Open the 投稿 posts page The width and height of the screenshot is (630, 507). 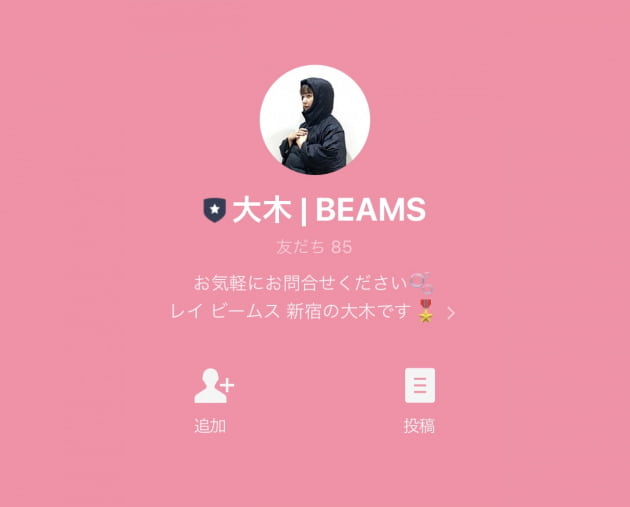419,398
